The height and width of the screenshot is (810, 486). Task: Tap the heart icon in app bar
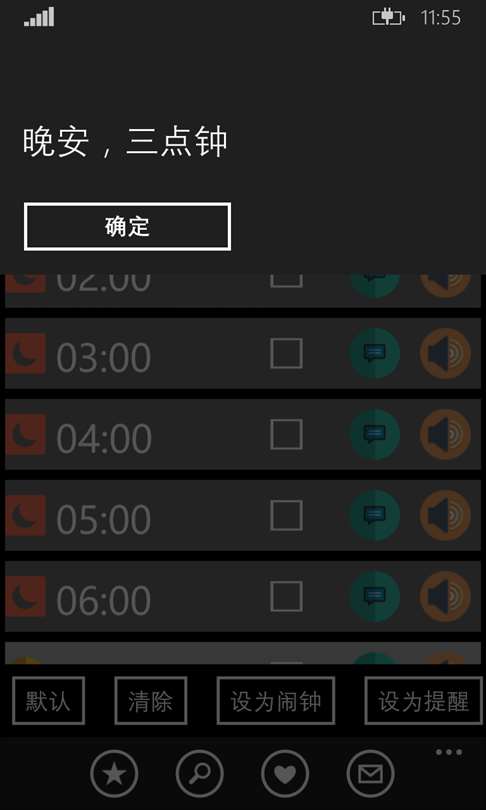pos(285,774)
